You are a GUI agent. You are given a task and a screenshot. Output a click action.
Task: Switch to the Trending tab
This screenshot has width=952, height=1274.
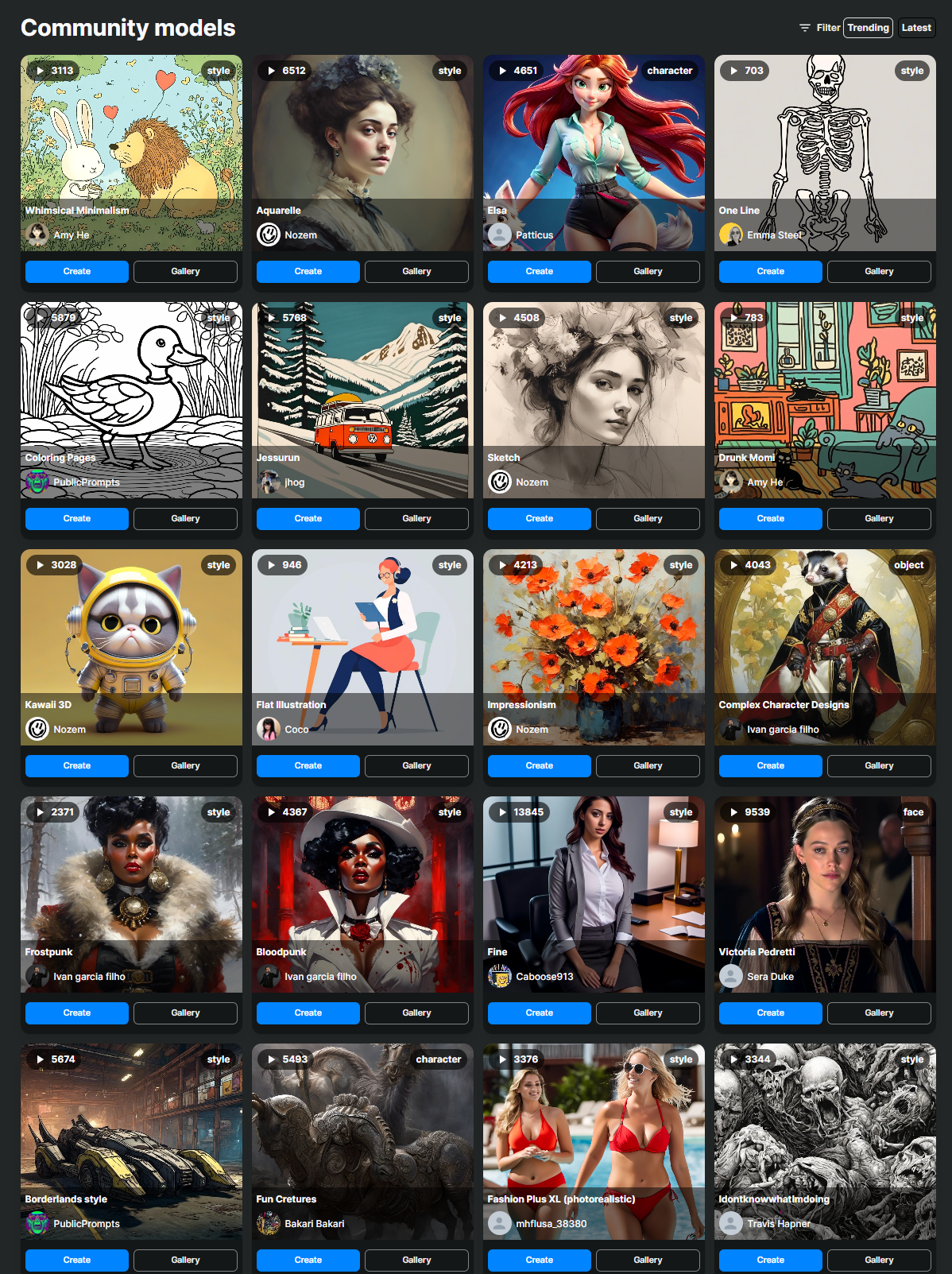tap(868, 28)
